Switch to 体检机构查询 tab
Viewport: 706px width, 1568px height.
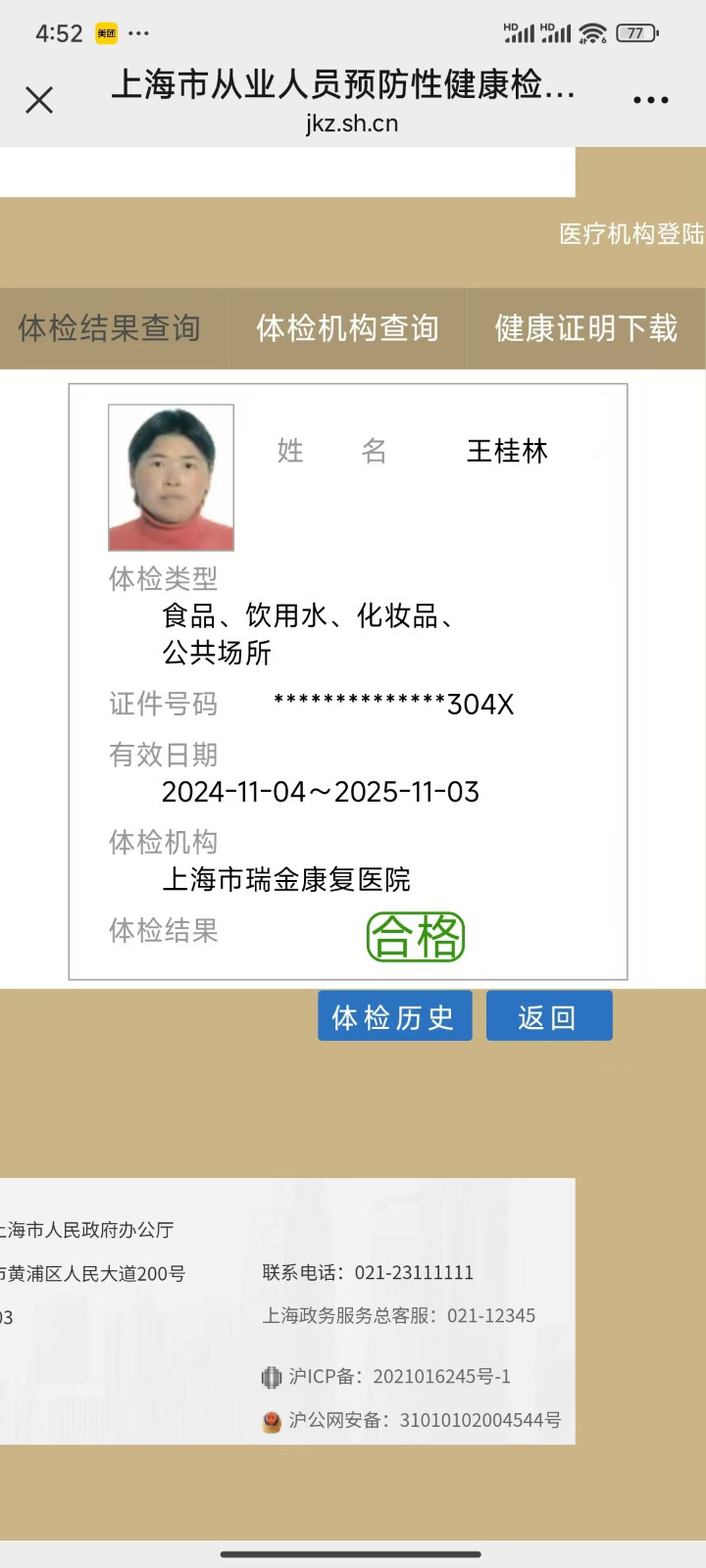(x=348, y=328)
